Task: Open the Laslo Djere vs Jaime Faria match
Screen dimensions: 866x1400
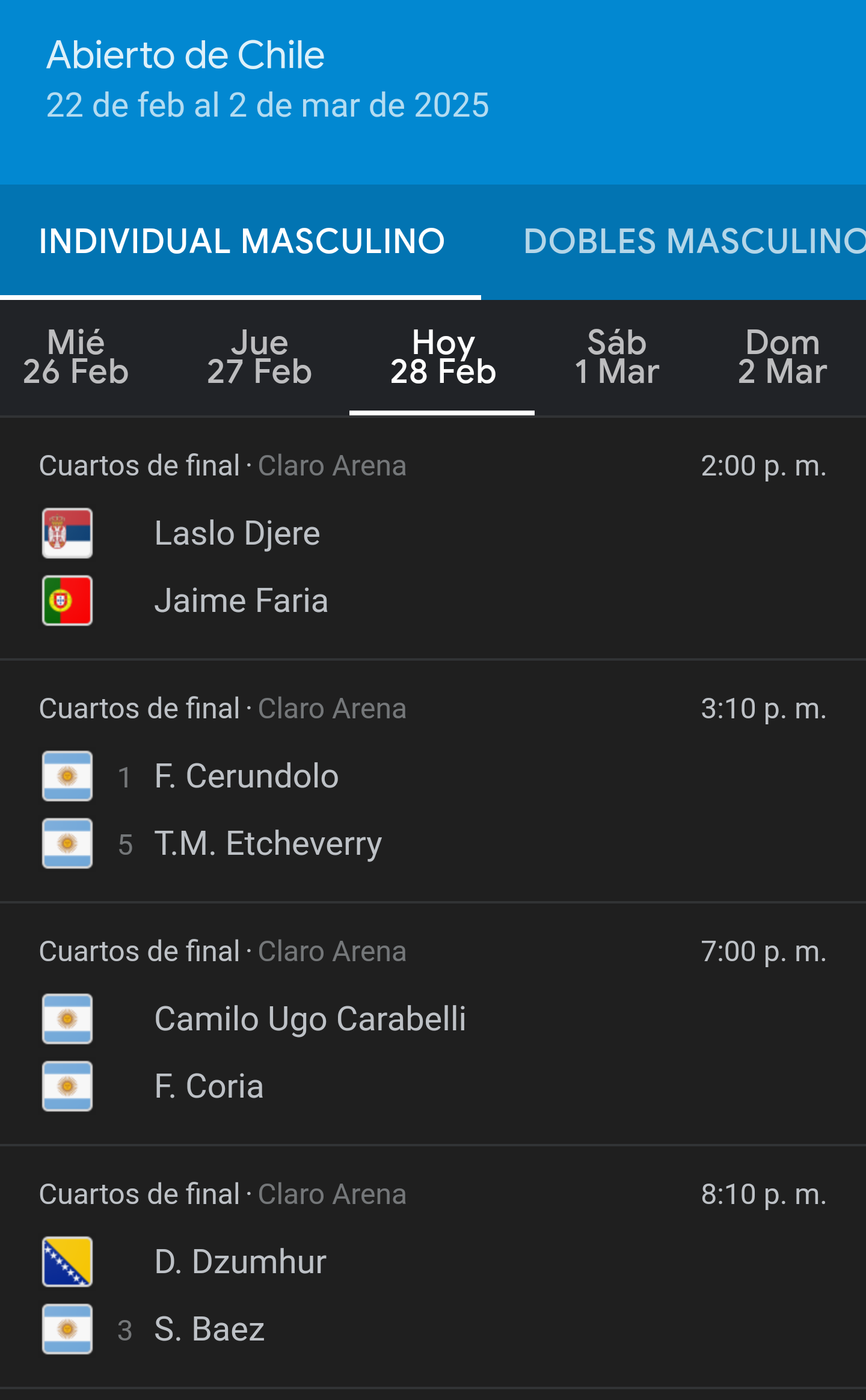Action: click(x=433, y=538)
